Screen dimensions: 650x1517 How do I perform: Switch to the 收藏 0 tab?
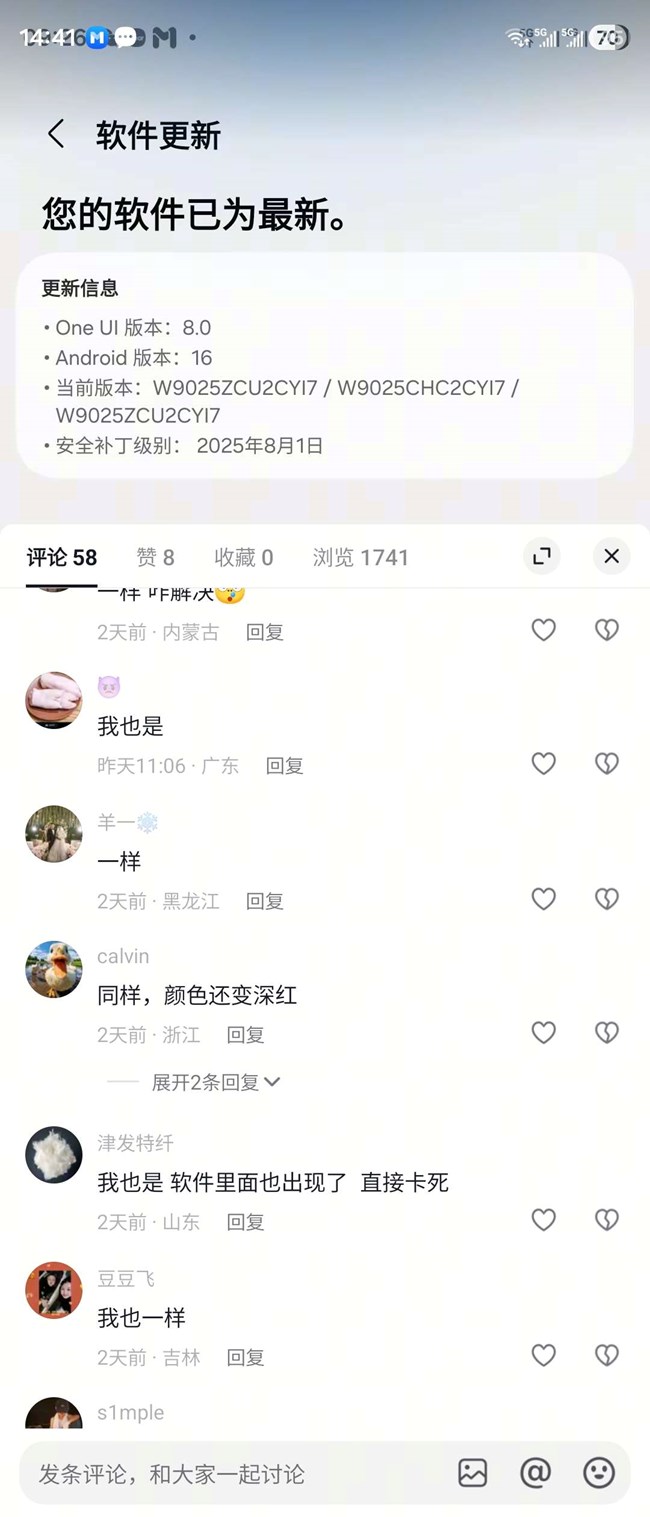[x=243, y=557]
